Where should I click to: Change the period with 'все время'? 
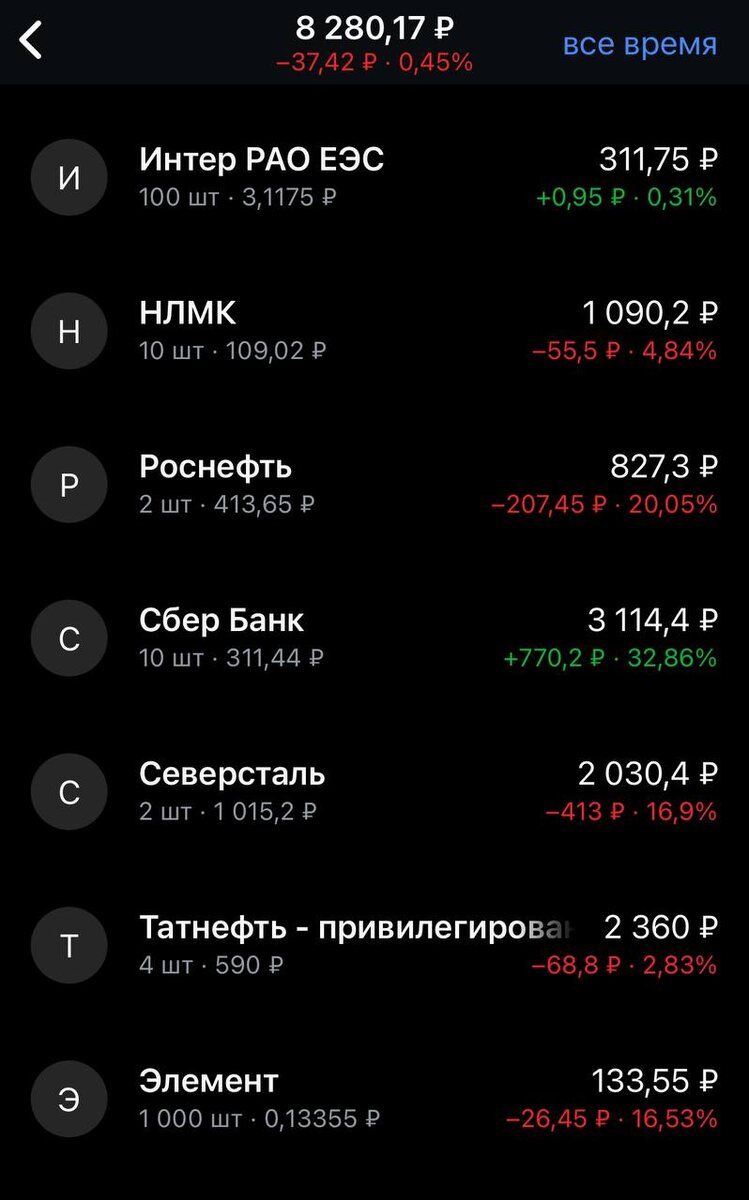point(639,44)
